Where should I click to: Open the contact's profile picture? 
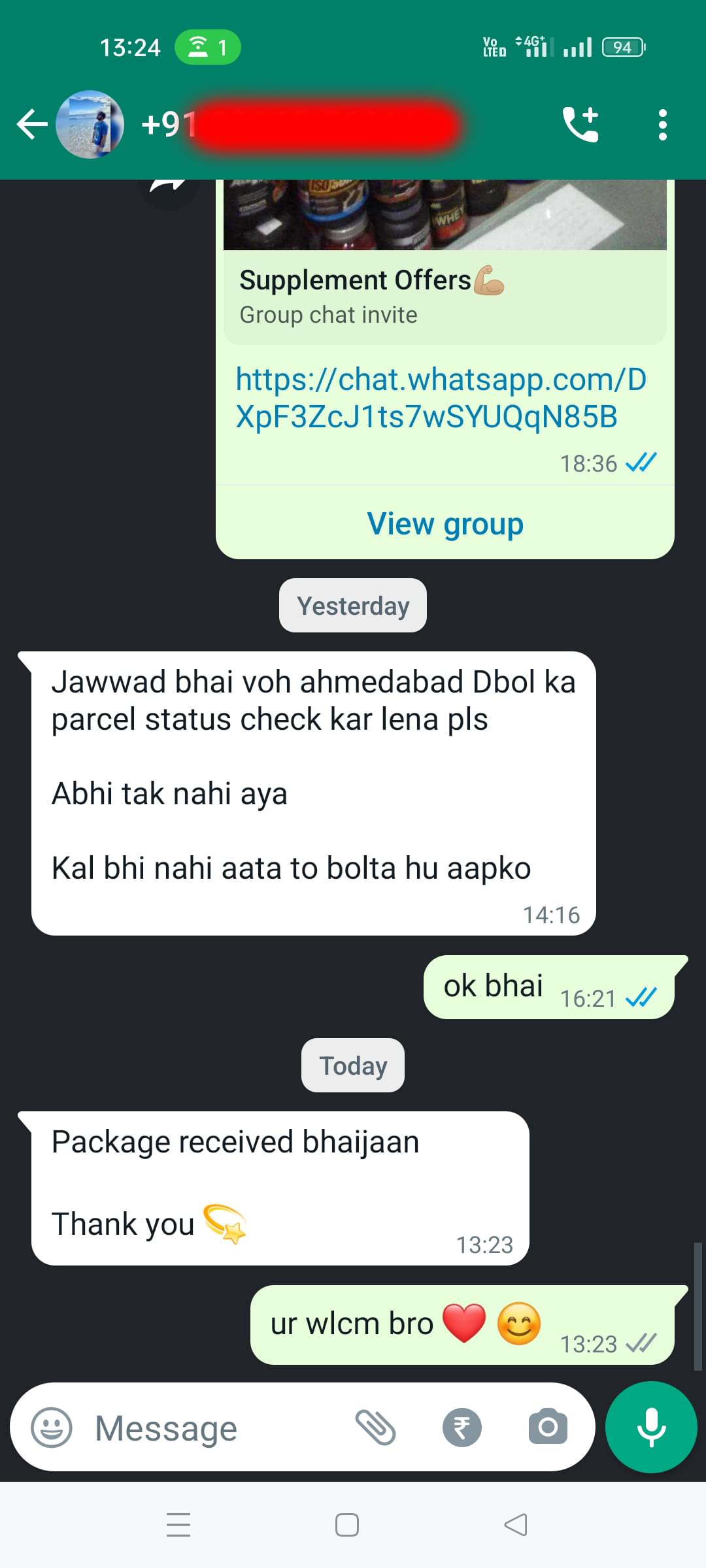pyautogui.click(x=90, y=124)
